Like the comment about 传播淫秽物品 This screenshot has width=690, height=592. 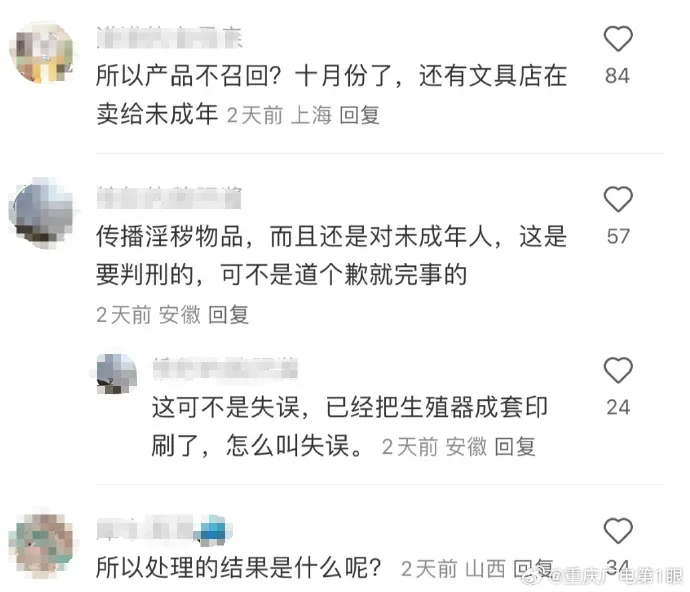coord(618,199)
